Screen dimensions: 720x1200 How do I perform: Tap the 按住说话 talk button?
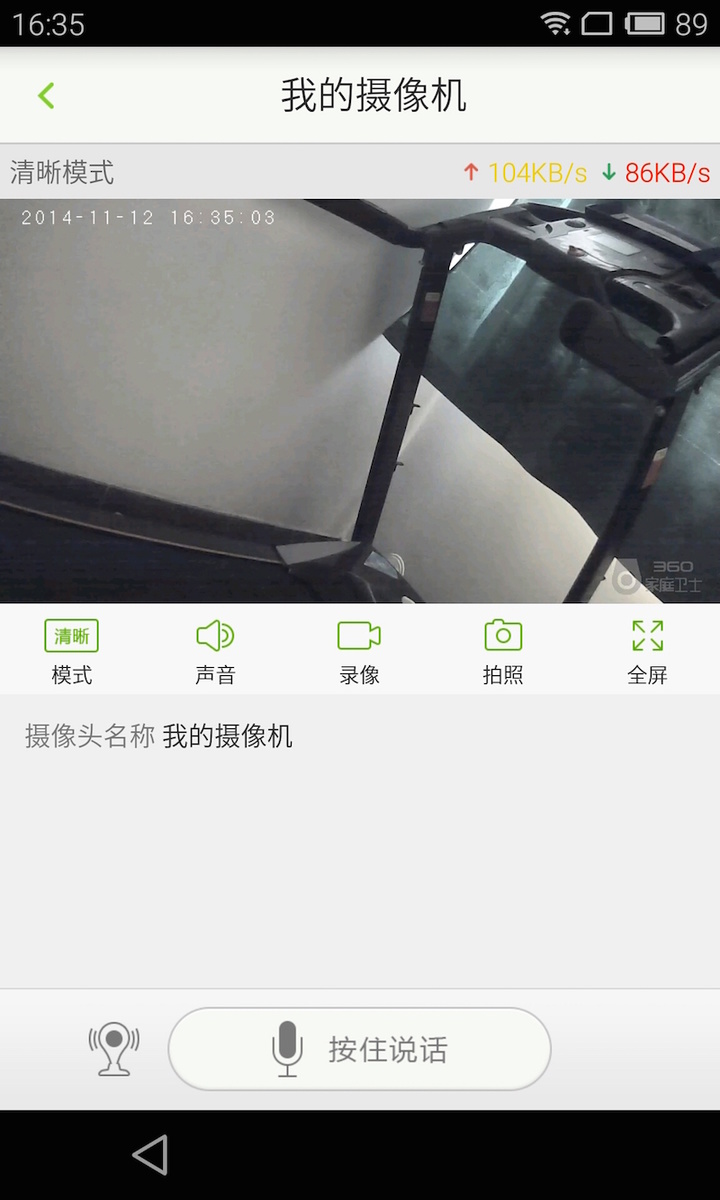(360, 1049)
